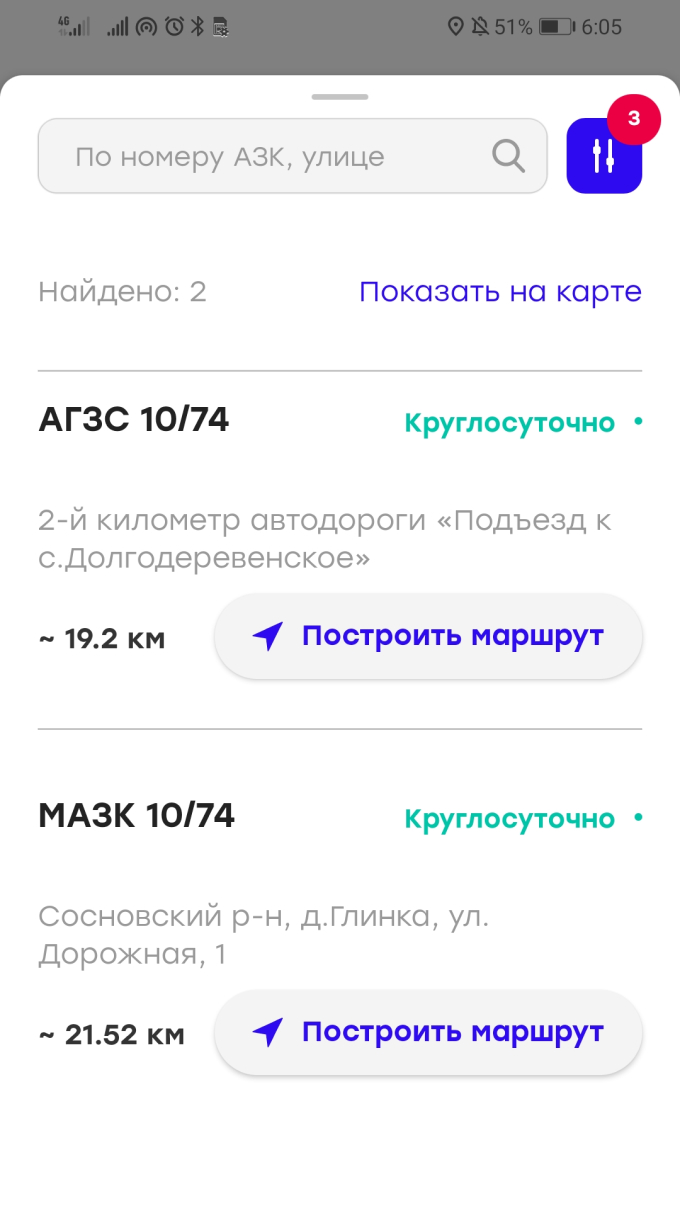Open the МАЗК 10/74 station card
Image resolution: width=680 pixels, height=1208 pixels.
137,816
